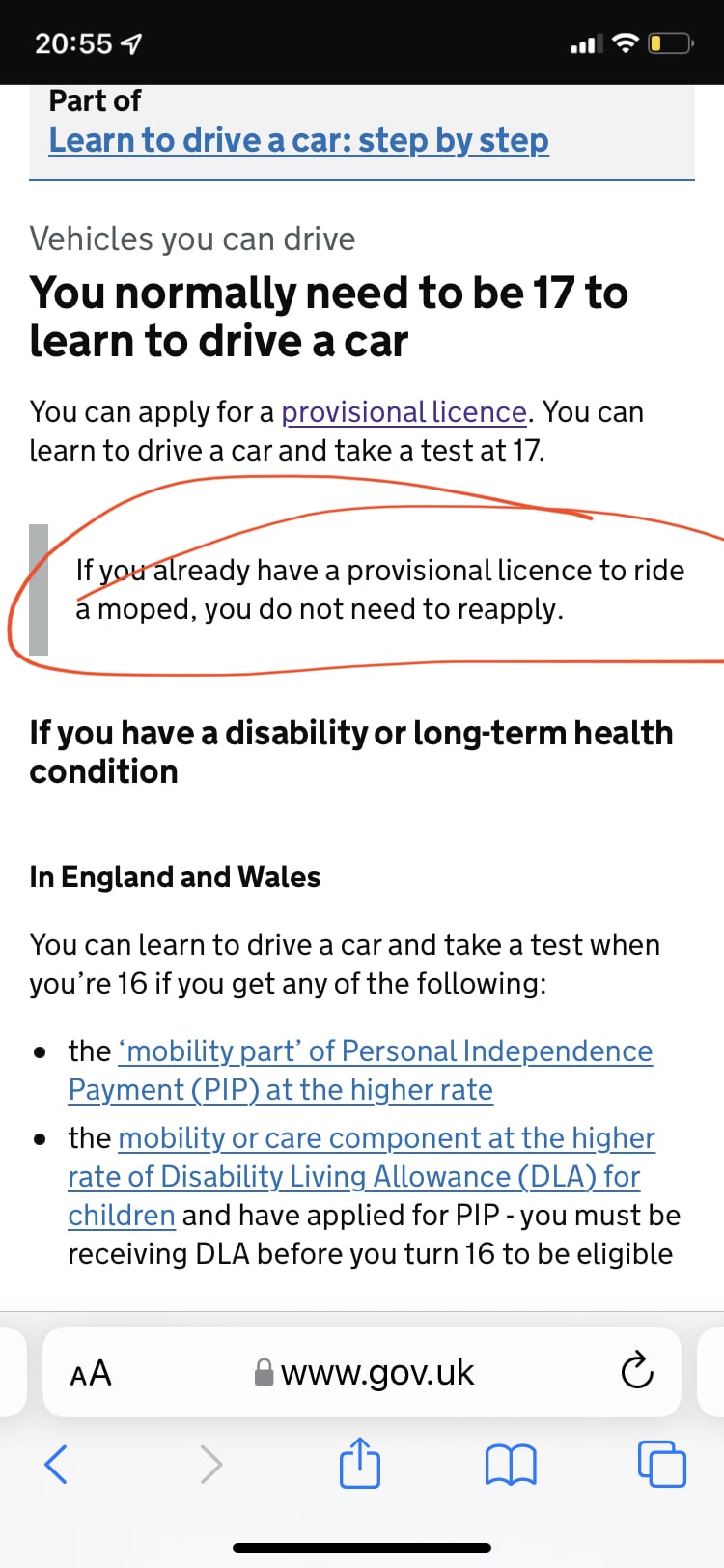Viewport: 724px width, 1568px height.
Task: Follow the provisional licence link
Action: 404,412
